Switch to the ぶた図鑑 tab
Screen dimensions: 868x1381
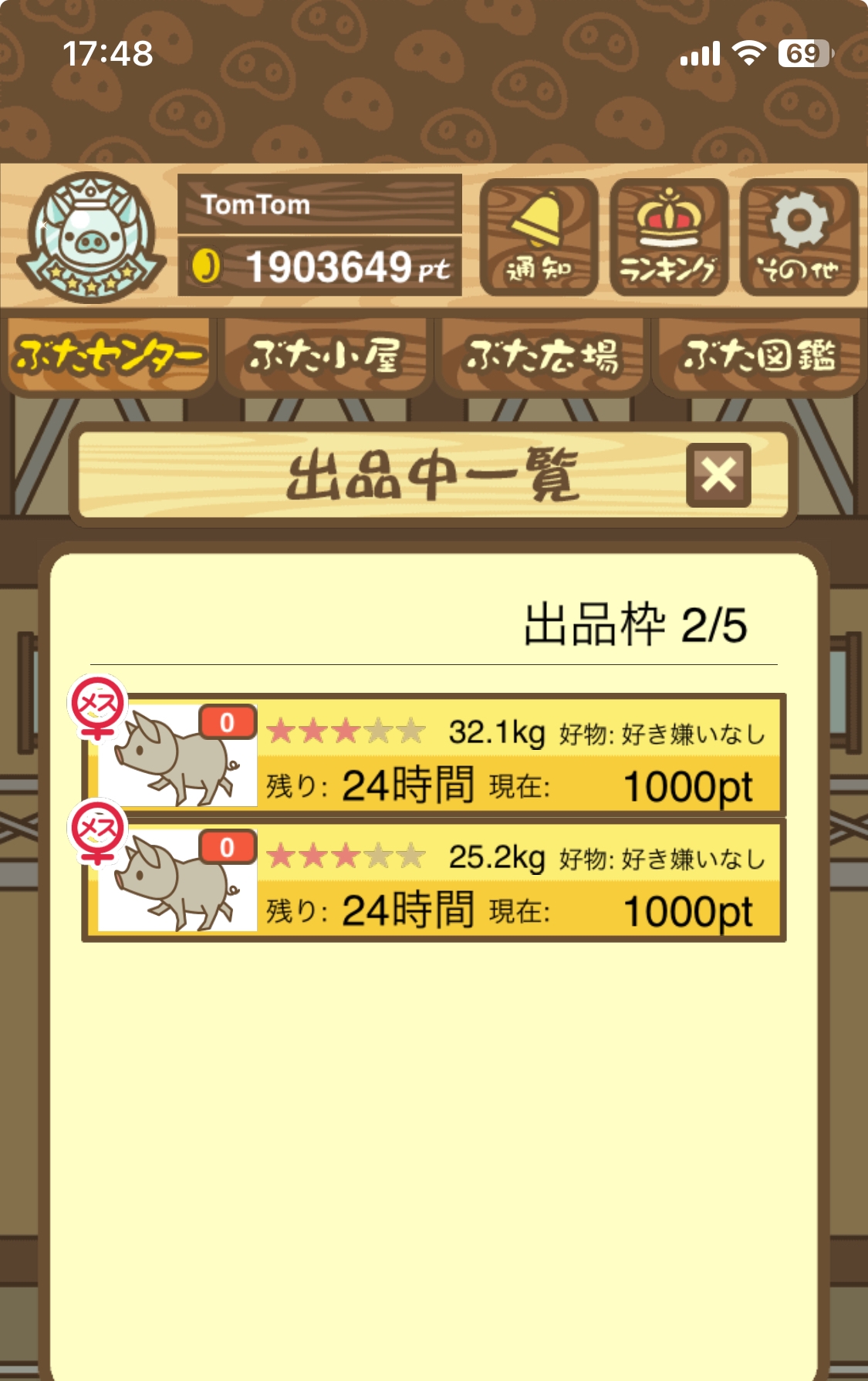pyautogui.click(x=758, y=356)
